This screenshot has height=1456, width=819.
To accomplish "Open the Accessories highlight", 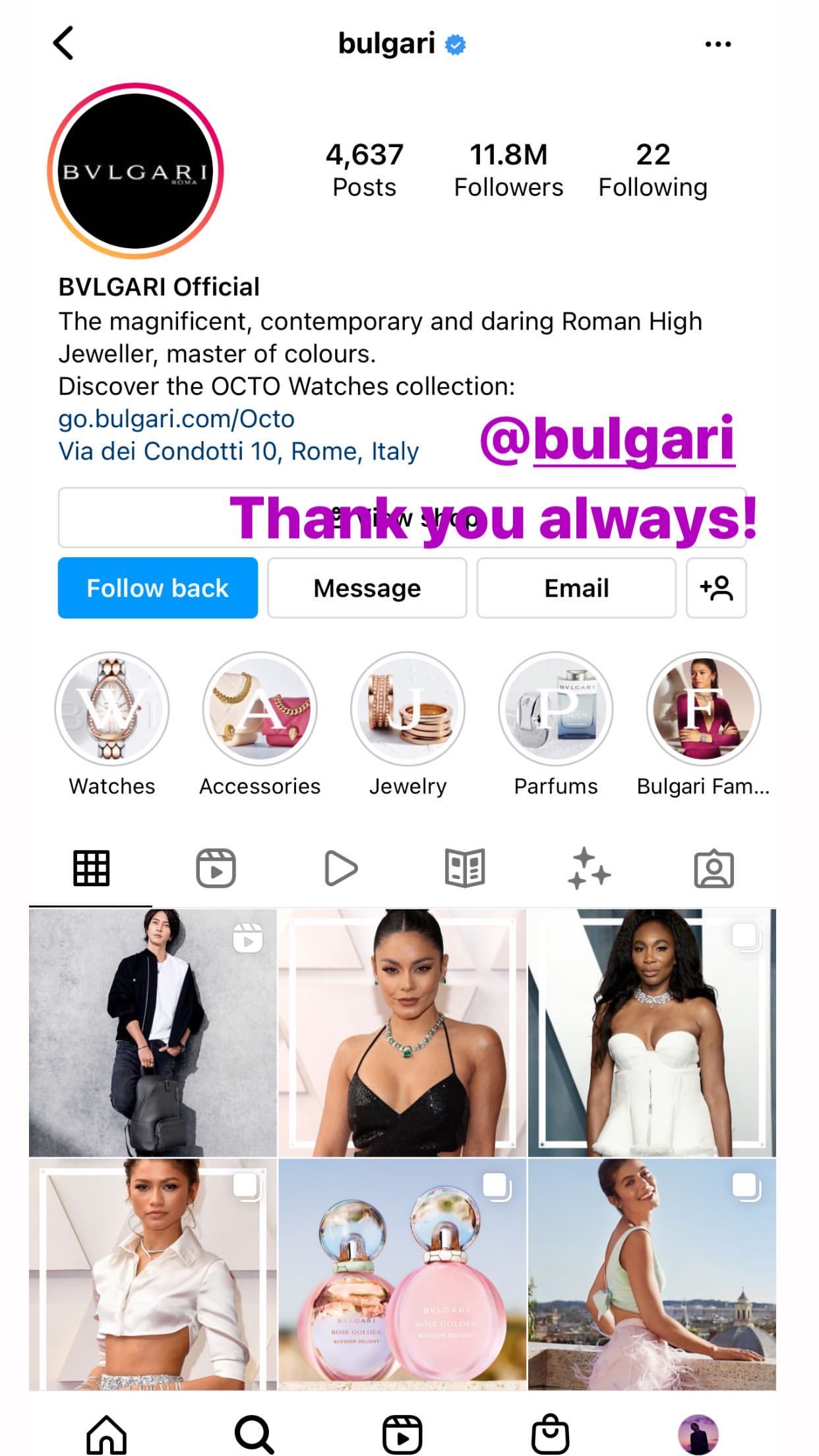I will click(x=260, y=709).
